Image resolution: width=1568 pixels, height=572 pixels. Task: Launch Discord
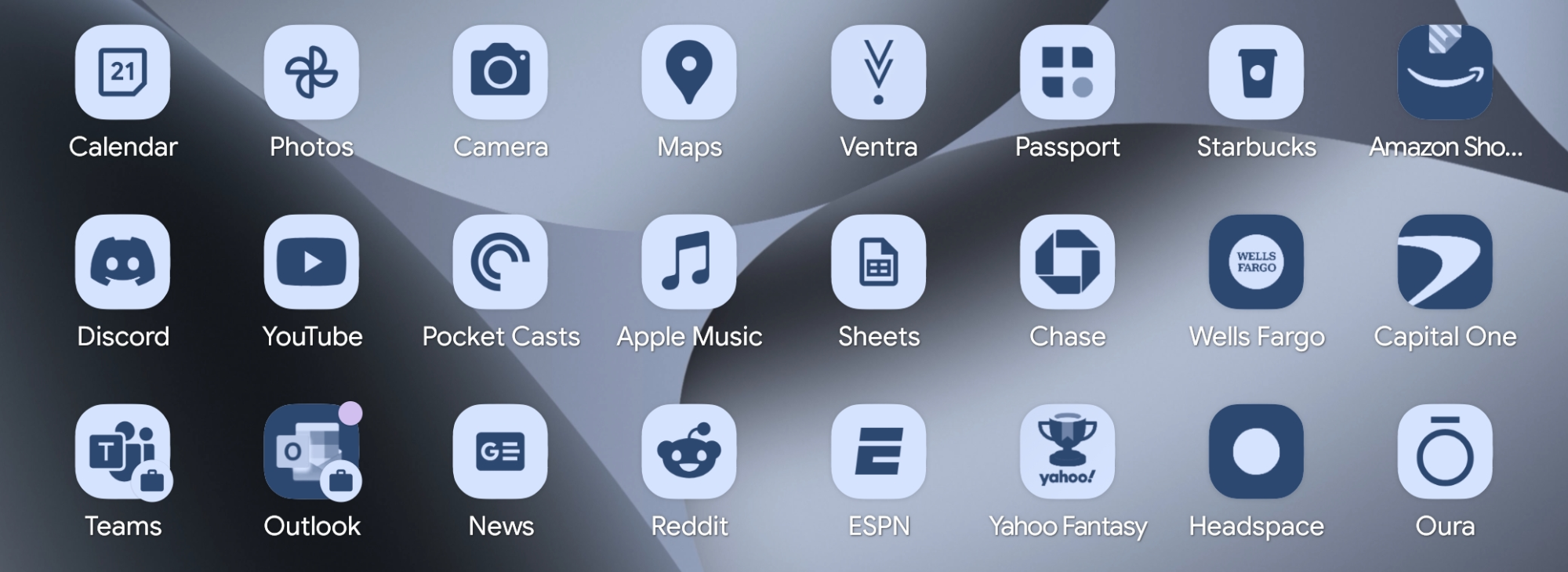(122, 262)
